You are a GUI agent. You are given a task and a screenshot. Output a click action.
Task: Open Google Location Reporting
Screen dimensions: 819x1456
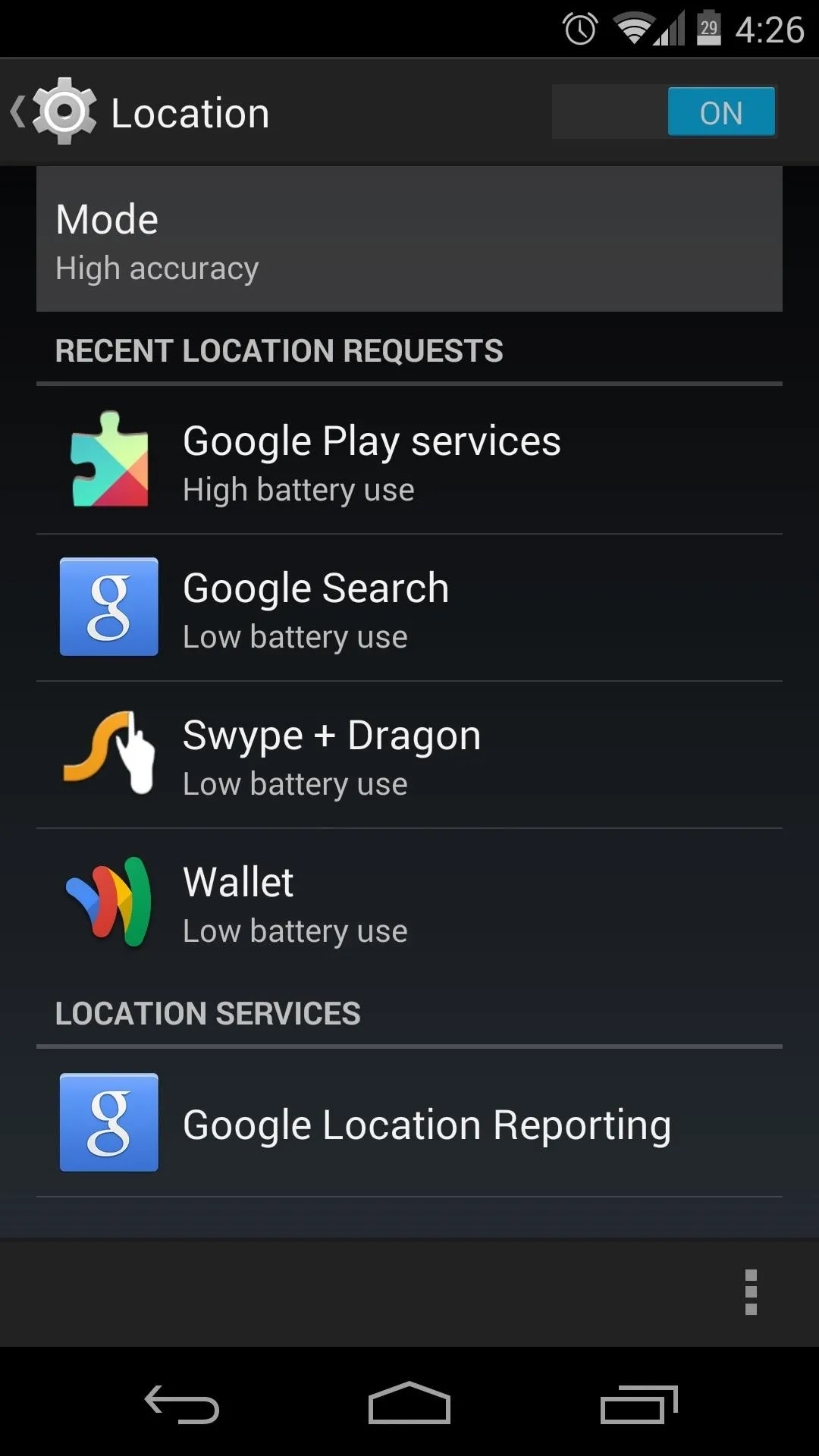tap(409, 1124)
